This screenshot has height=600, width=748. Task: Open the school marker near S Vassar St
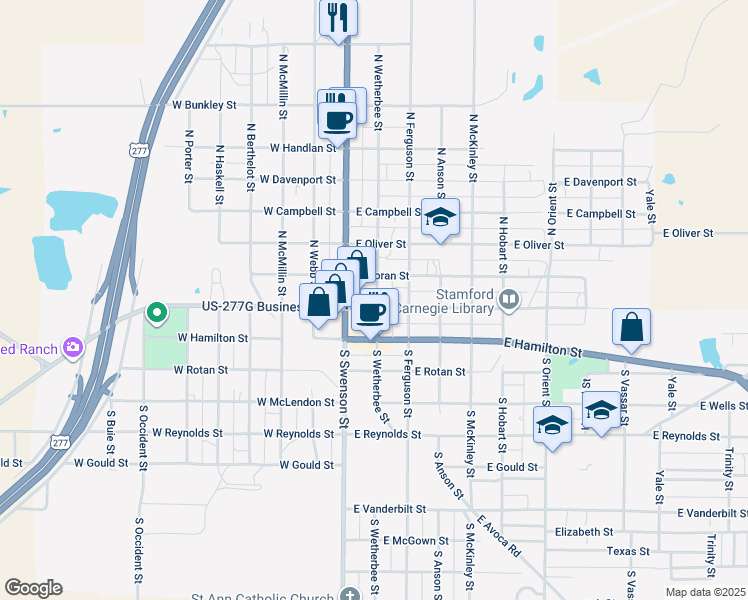point(600,411)
